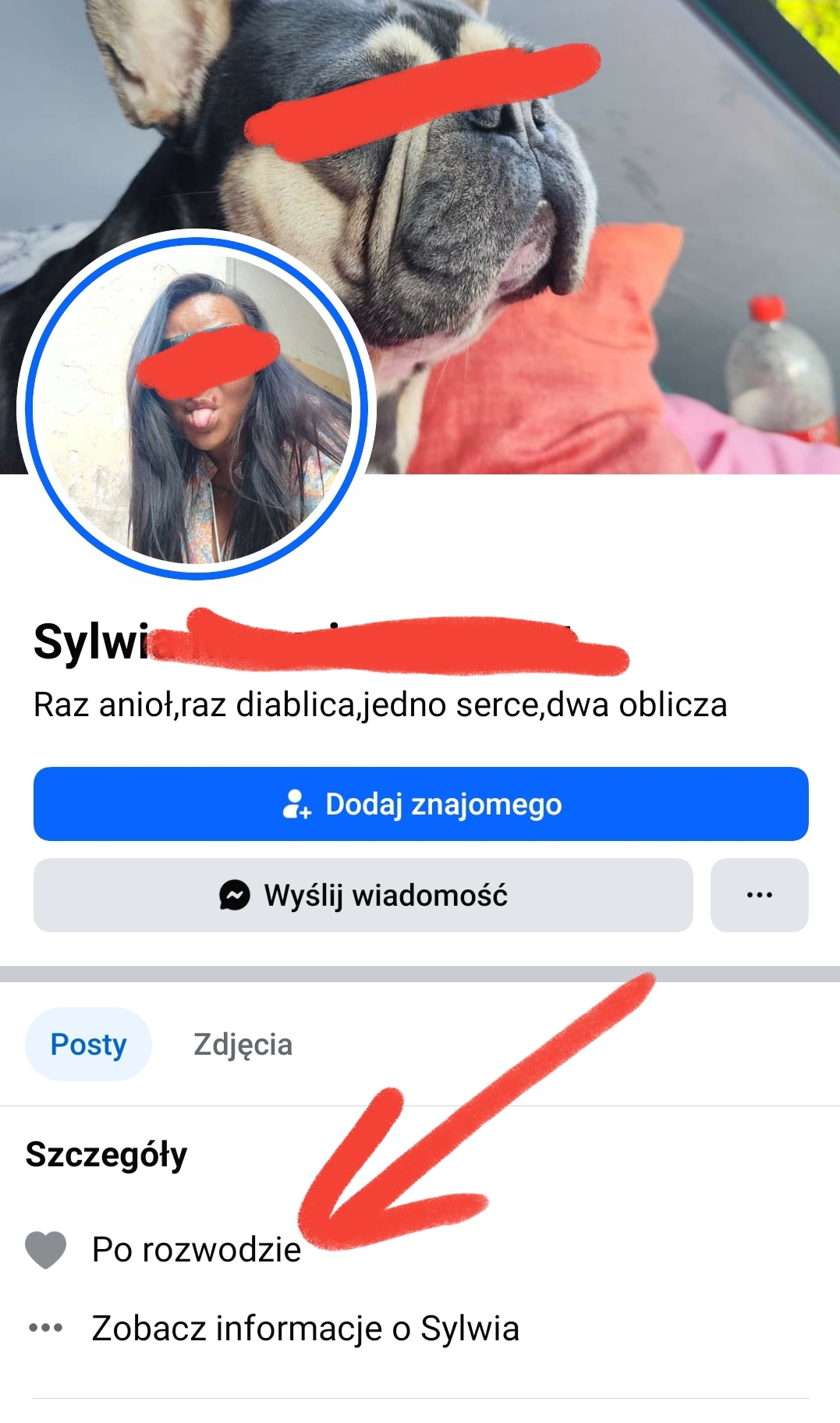Switch to the Zdjęcia tab
The width and height of the screenshot is (840, 1423).
click(x=243, y=1044)
